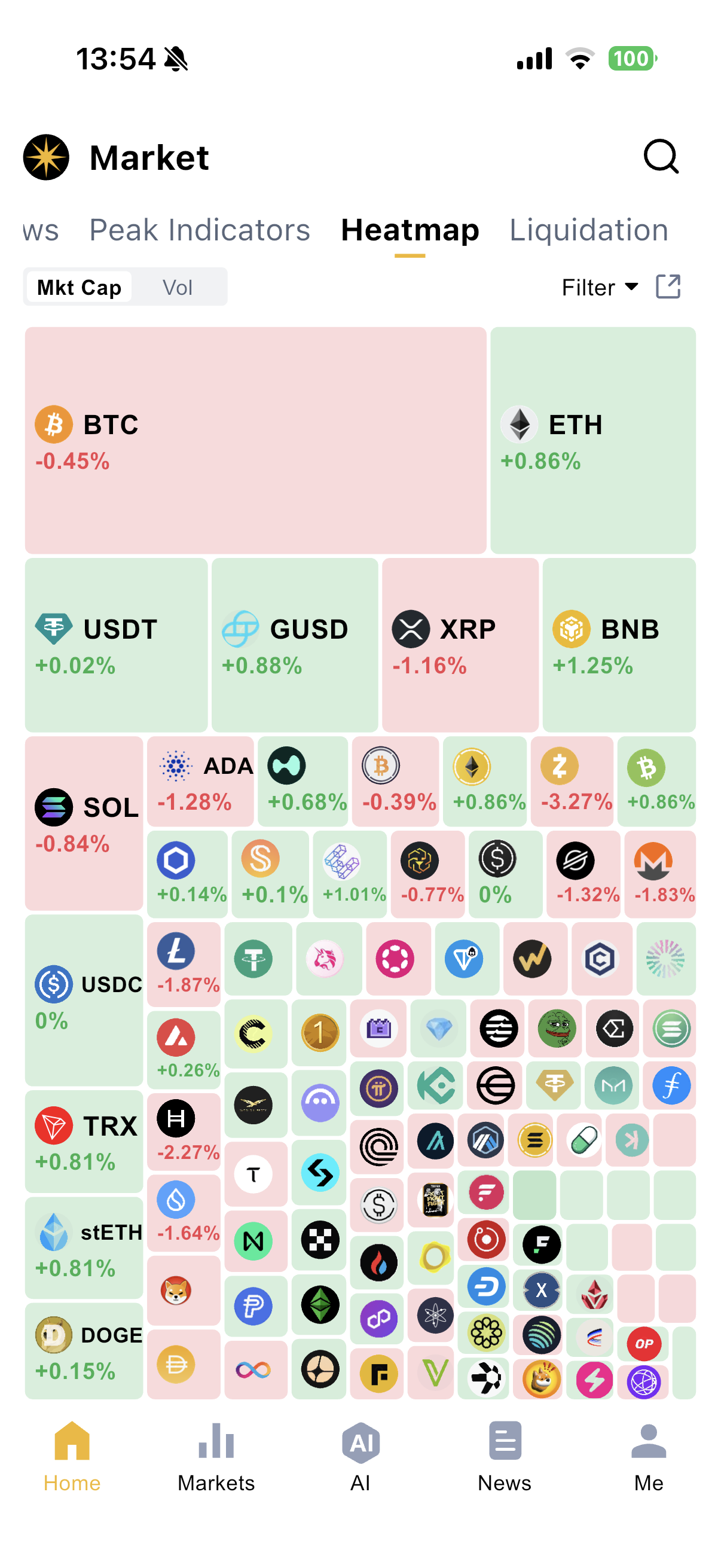Select the BNB heatmap tile
The height and width of the screenshot is (1568, 721).
(x=619, y=645)
